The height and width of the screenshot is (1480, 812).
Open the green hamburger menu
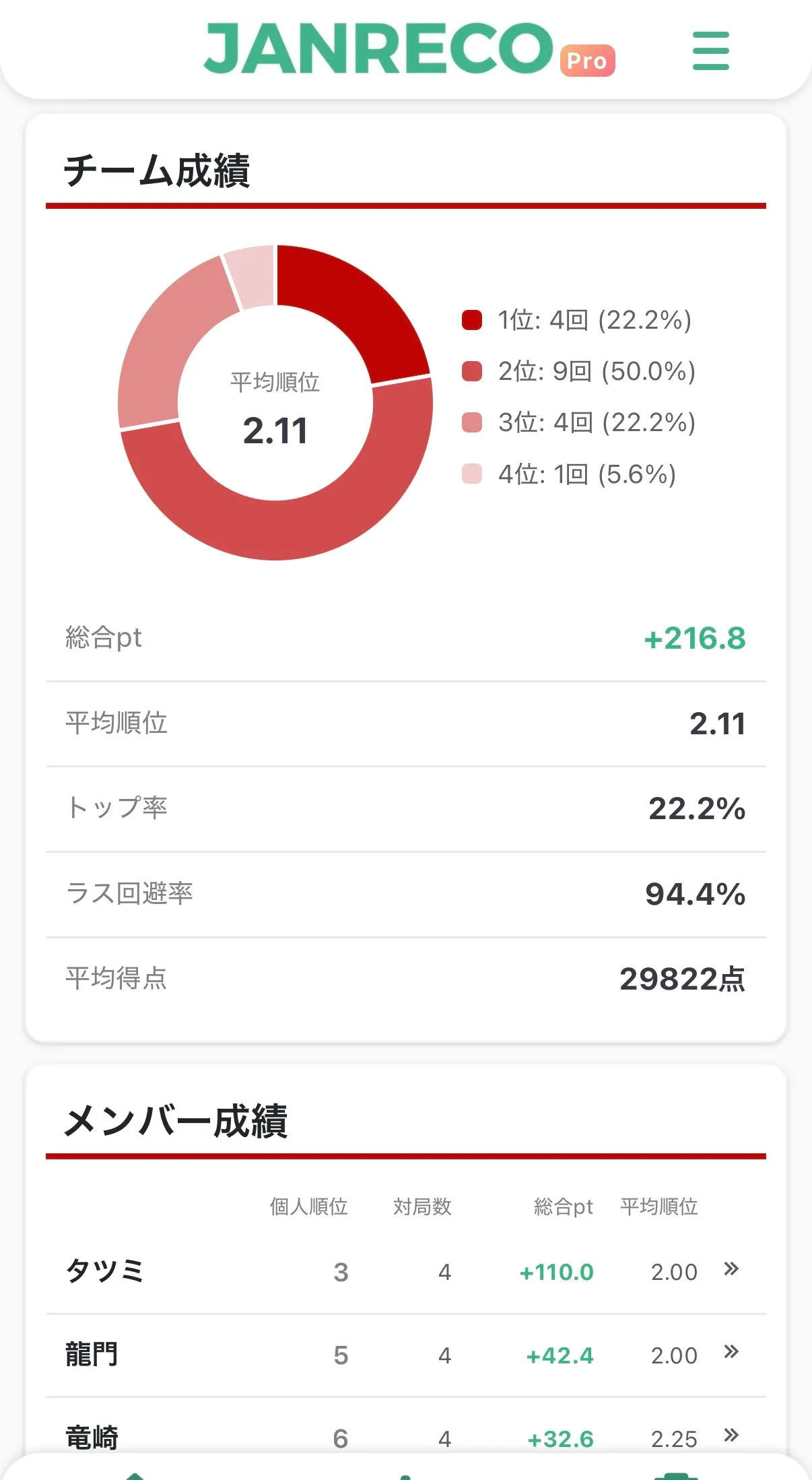coord(710,50)
